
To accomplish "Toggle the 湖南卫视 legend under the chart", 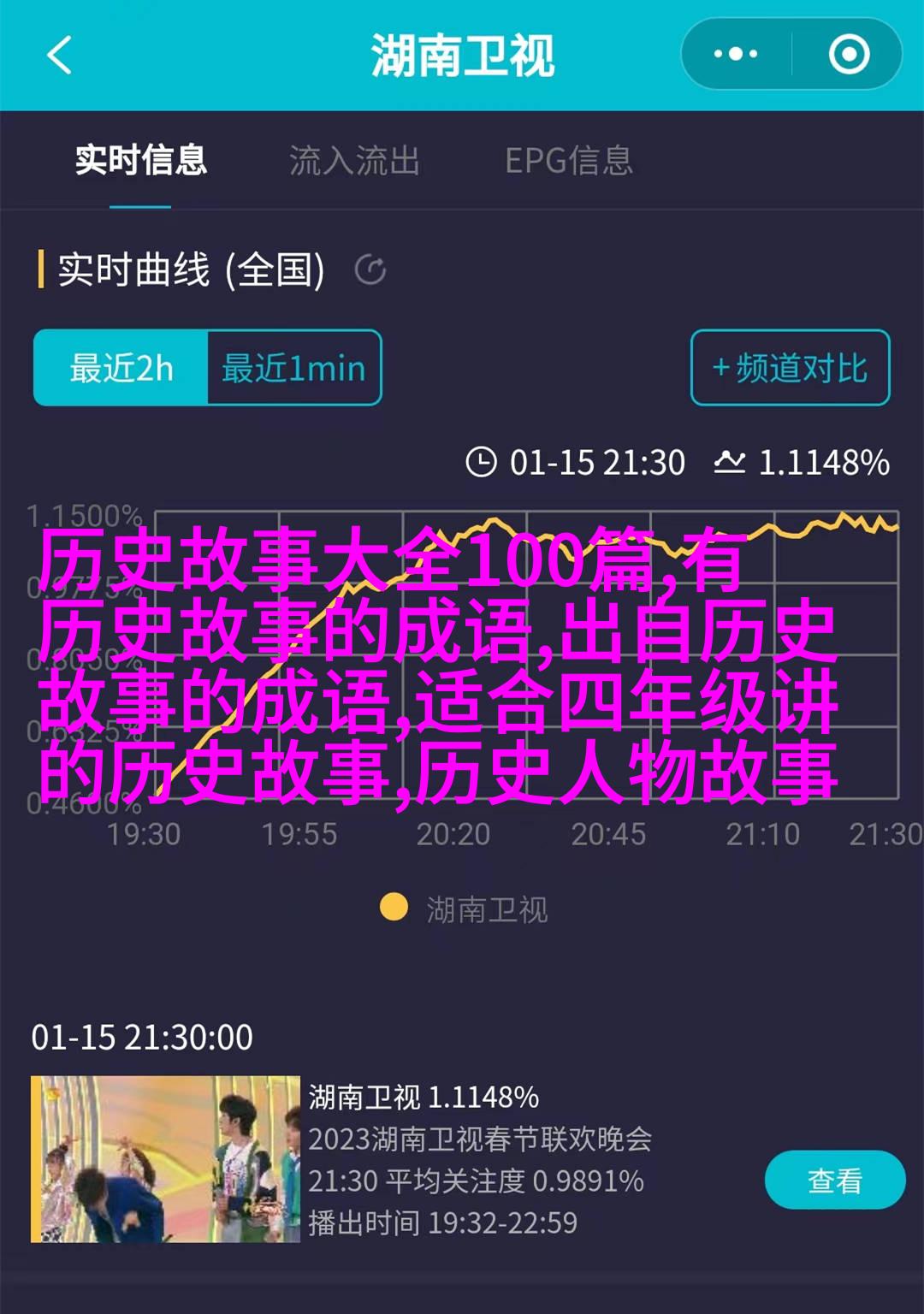I will (x=465, y=909).
